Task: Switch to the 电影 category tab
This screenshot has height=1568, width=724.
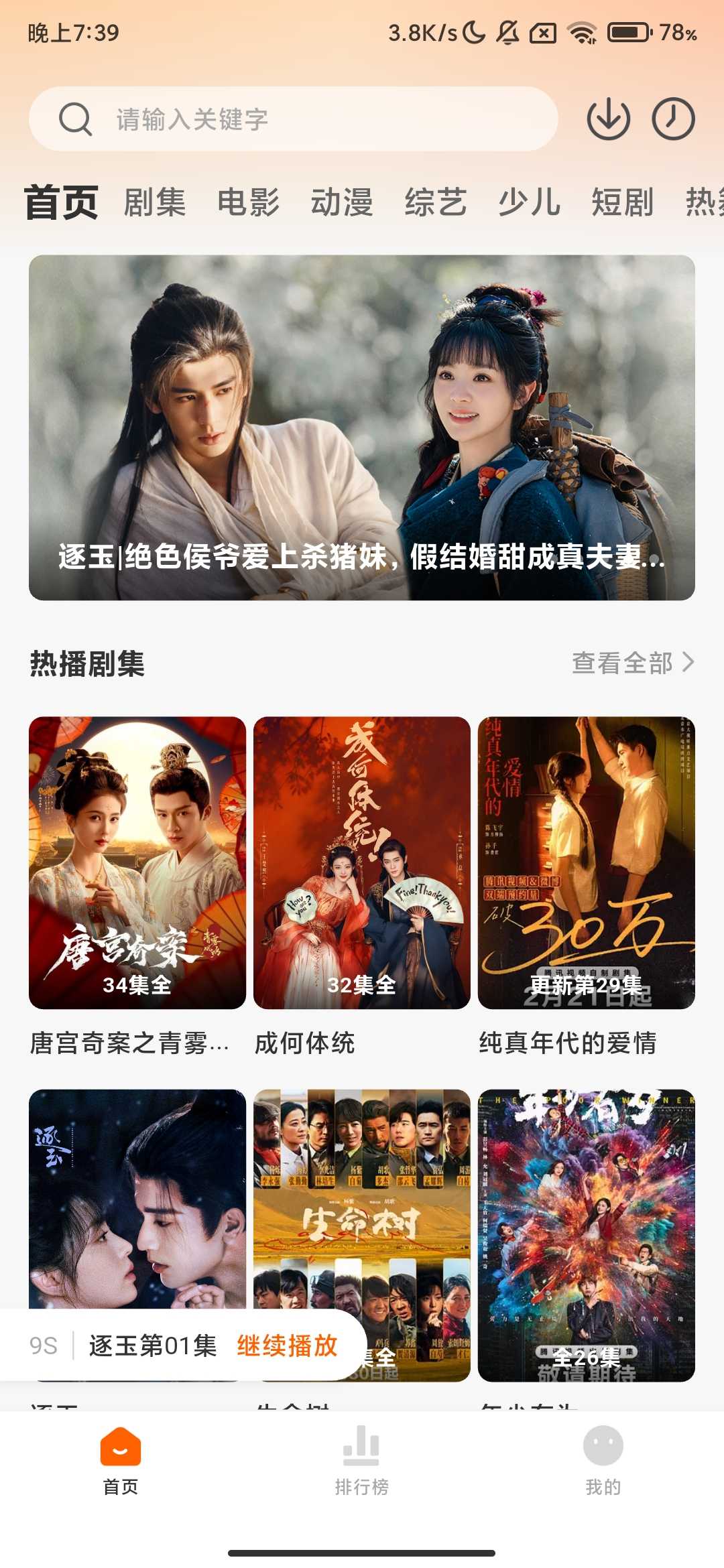Action: tap(248, 202)
